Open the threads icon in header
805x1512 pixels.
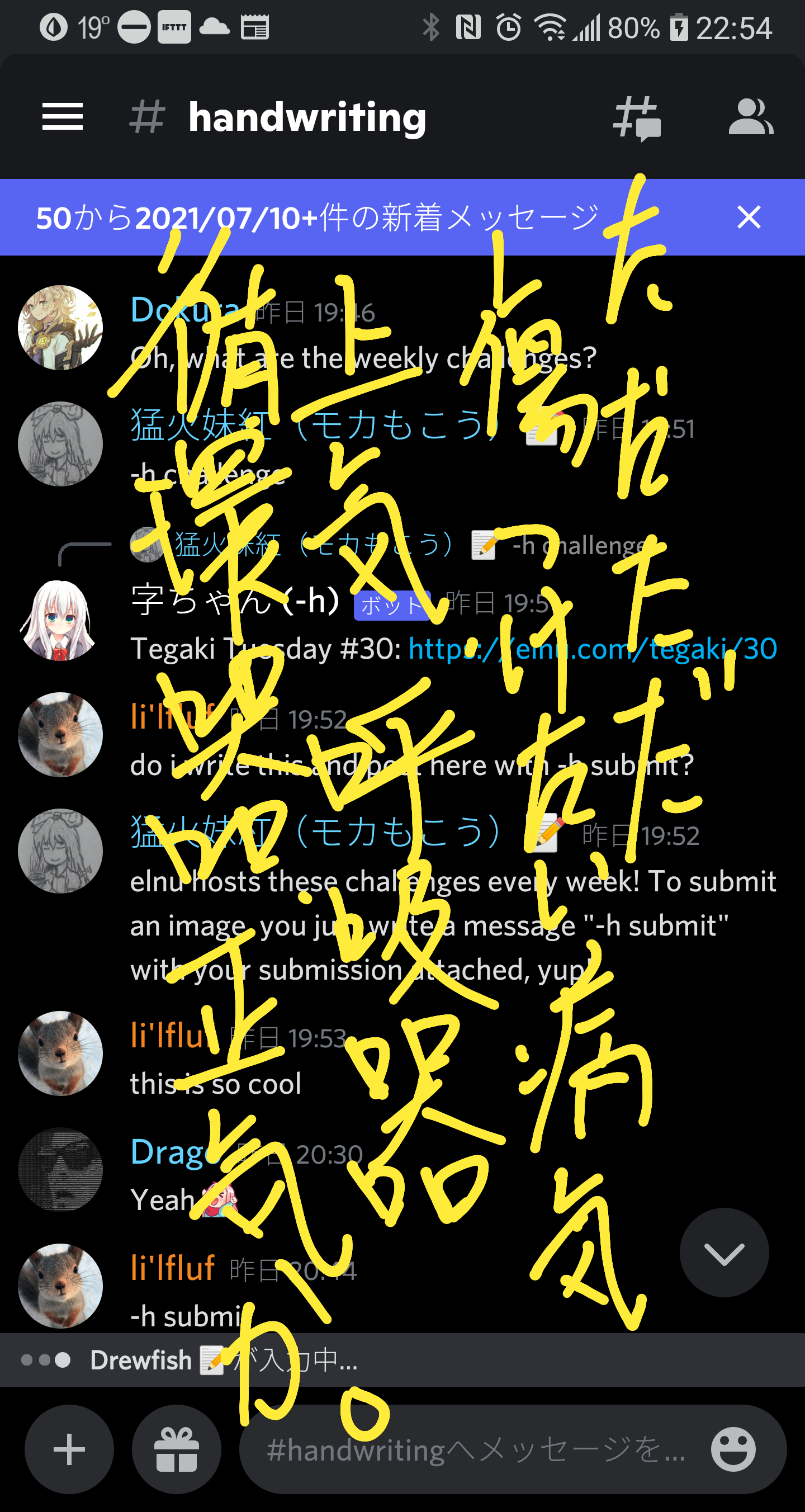637,118
